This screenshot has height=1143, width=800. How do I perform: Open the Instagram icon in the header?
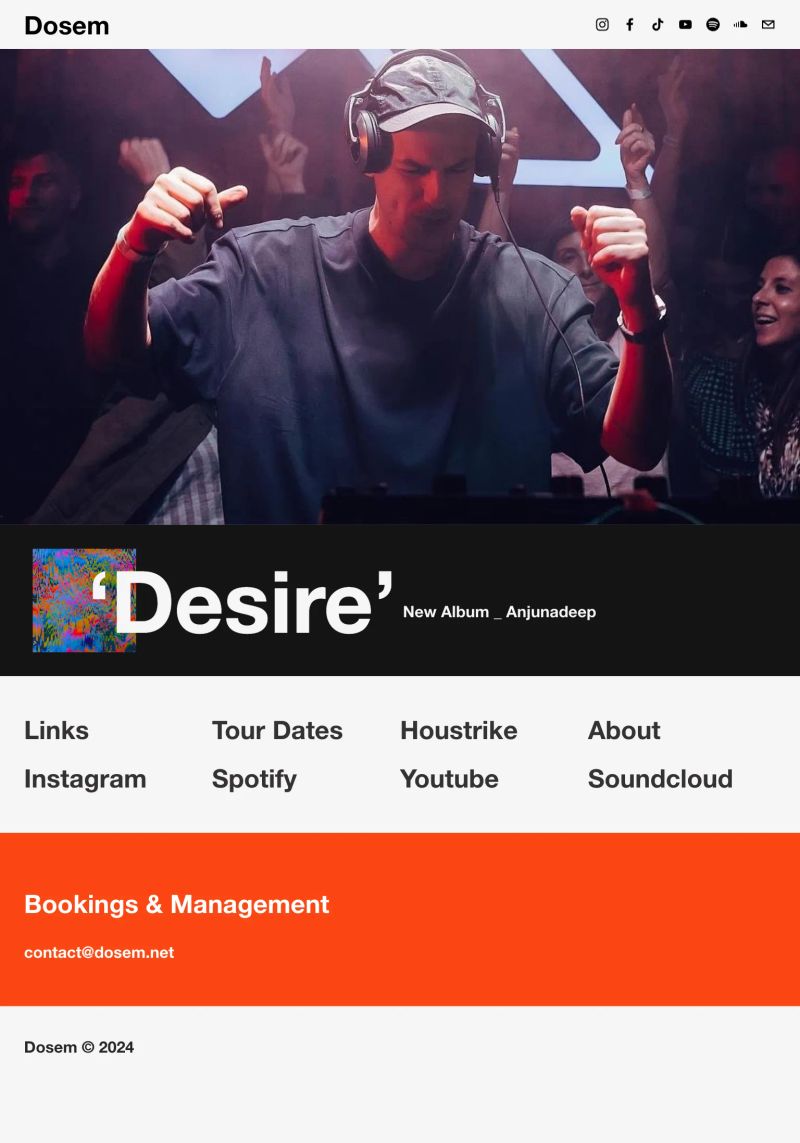pos(602,25)
